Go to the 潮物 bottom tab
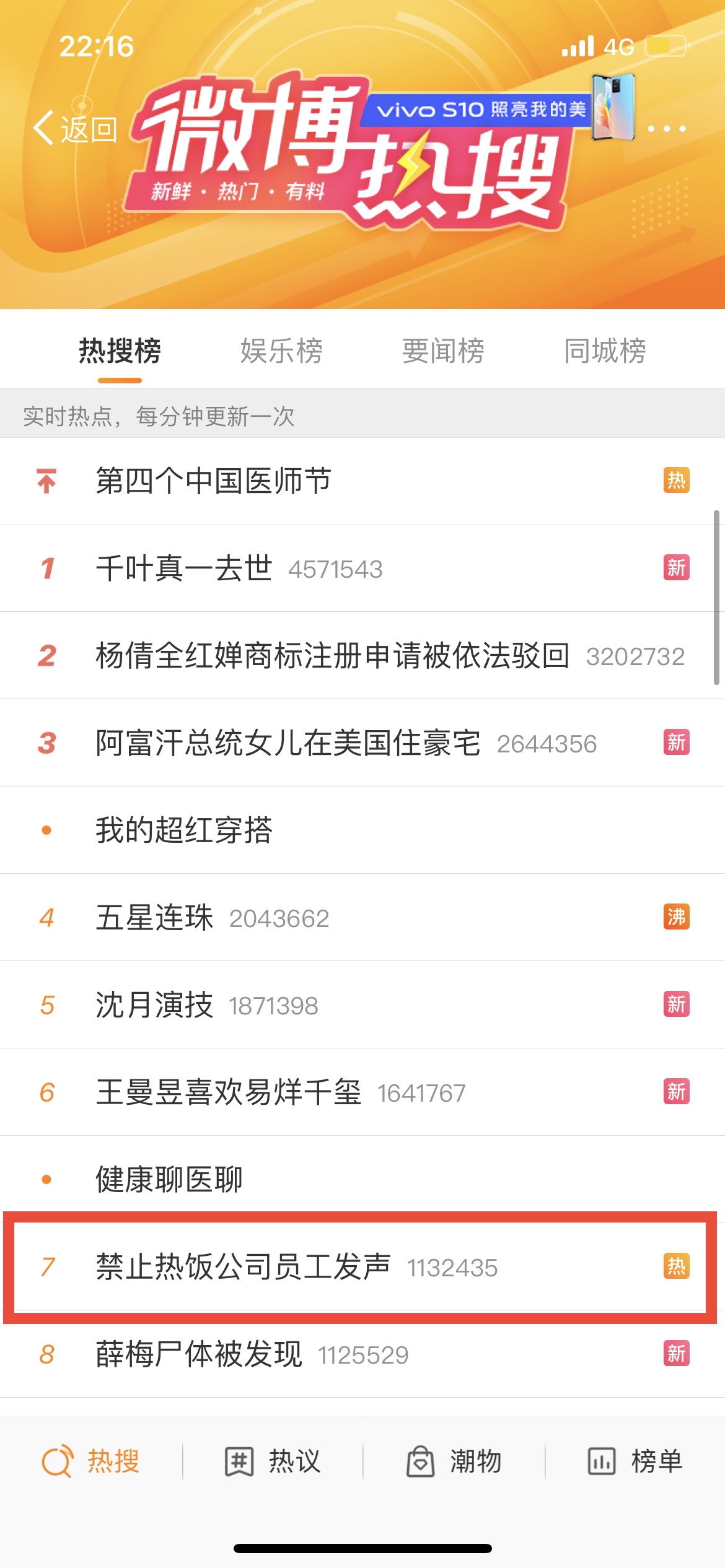Viewport: 725px width, 1568px height. 454,1461
